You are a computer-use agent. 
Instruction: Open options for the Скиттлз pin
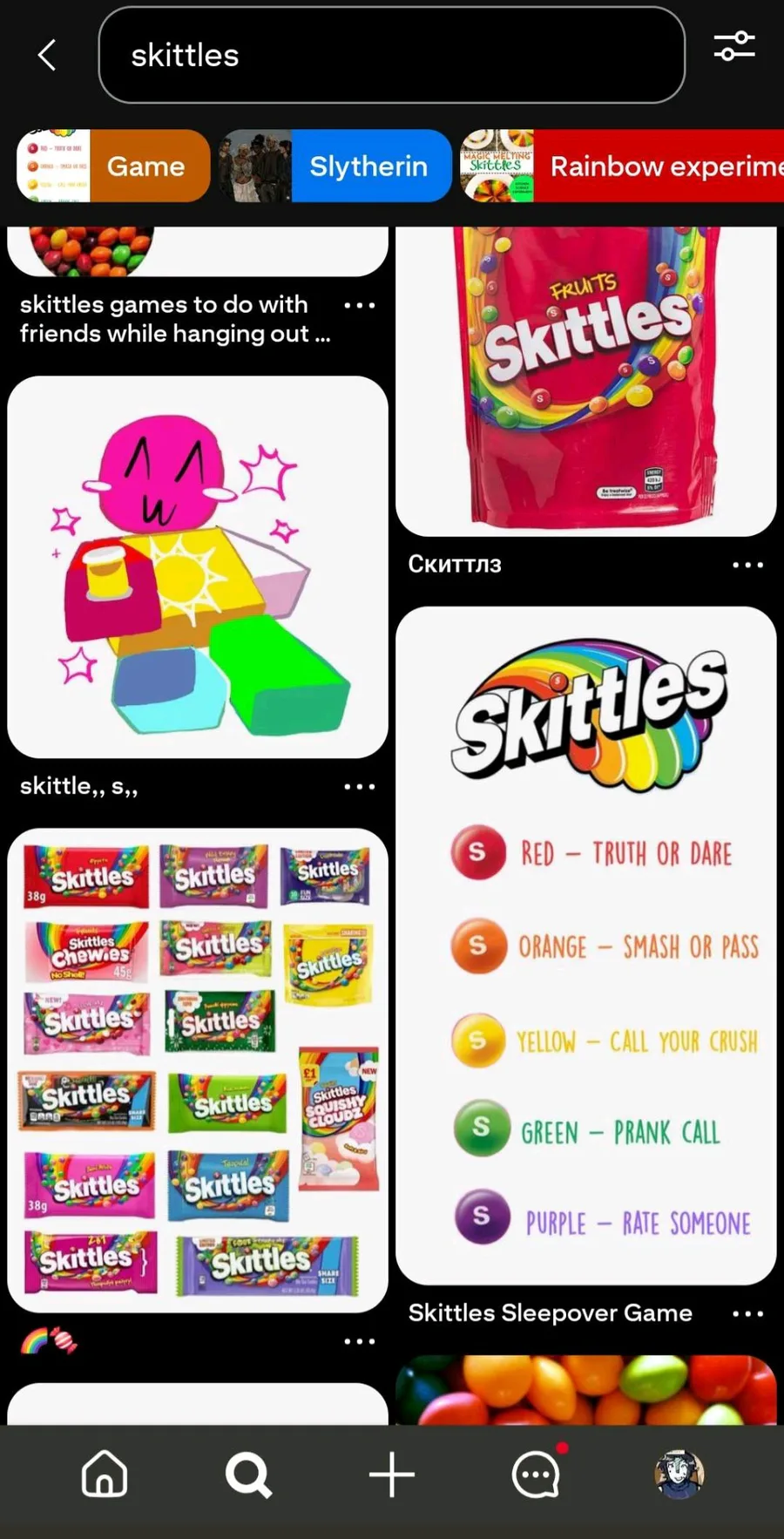pyautogui.click(x=747, y=565)
